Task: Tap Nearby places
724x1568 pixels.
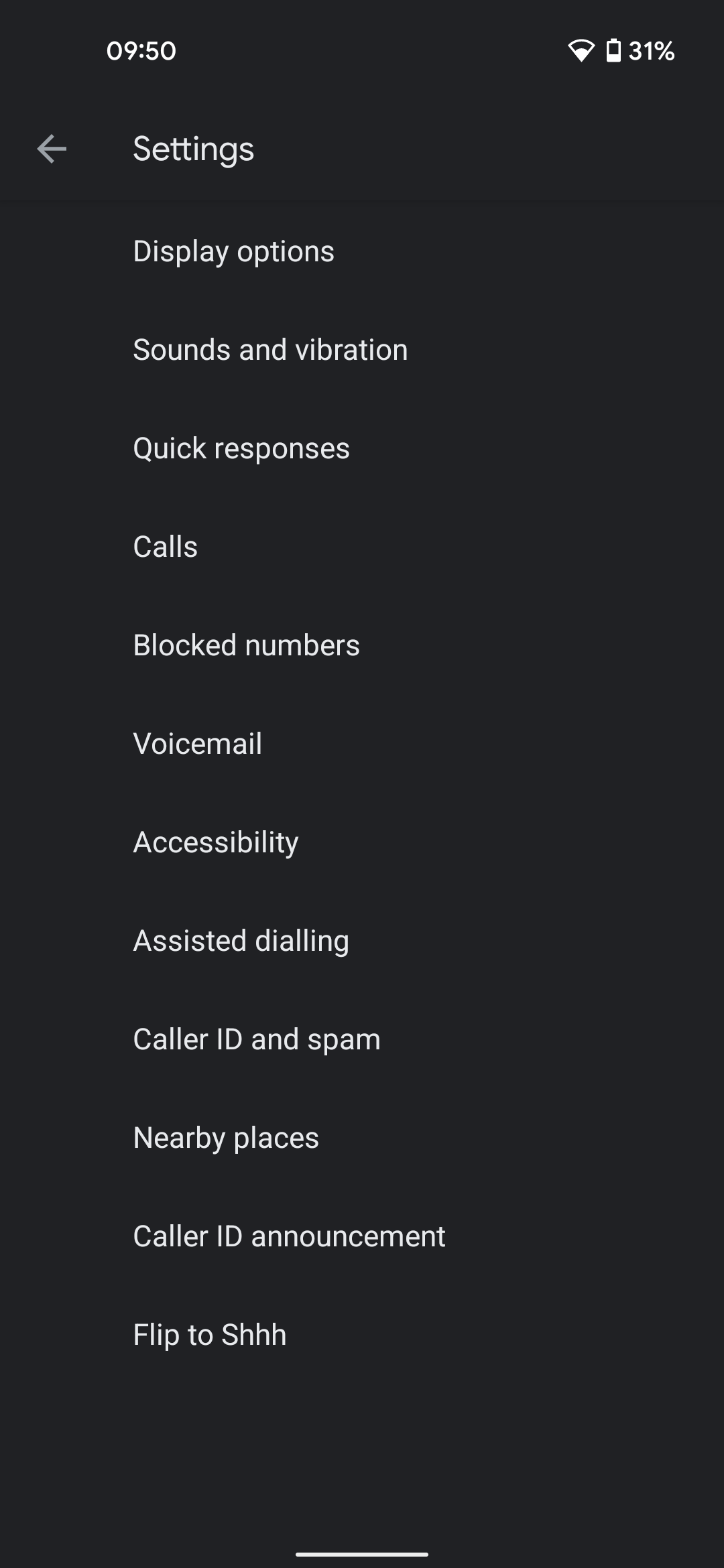Action: pyautogui.click(x=226, y=1138)
